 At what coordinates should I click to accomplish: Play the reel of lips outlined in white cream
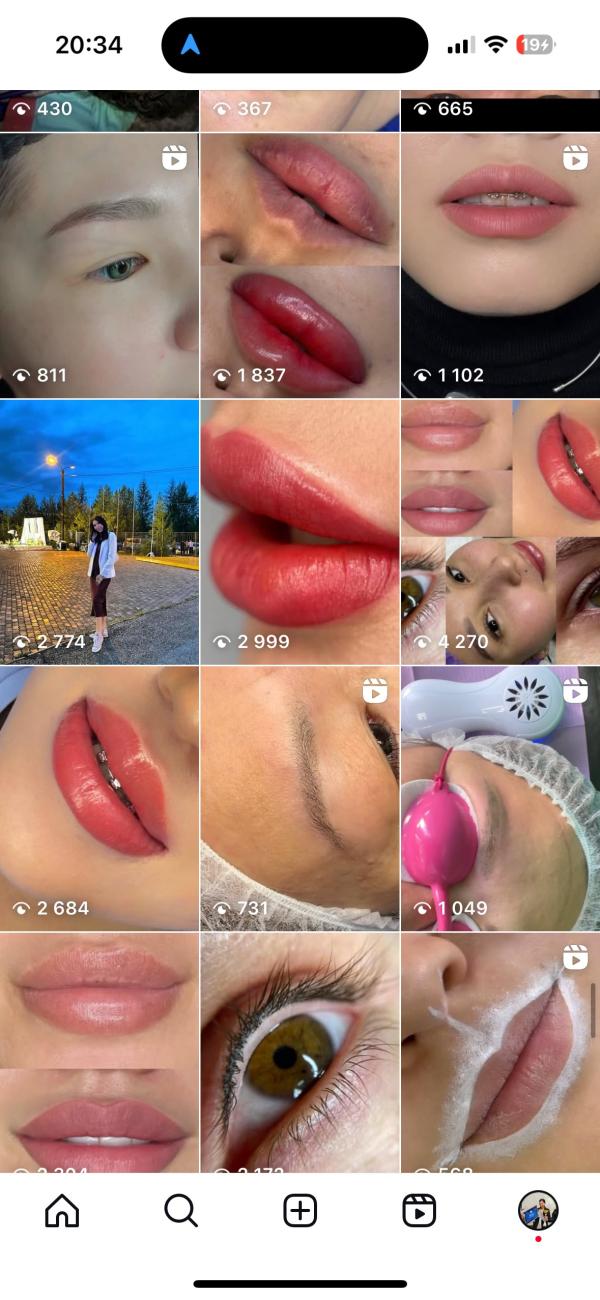coord(500,1050)
